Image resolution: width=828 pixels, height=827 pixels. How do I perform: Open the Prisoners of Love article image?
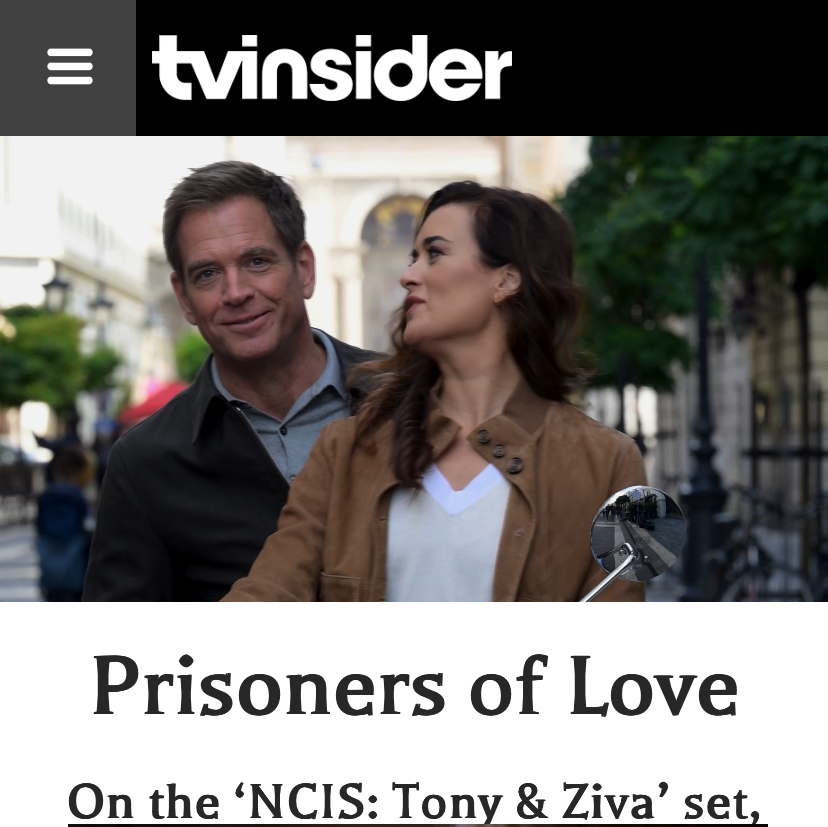click(x=414, y=368)
